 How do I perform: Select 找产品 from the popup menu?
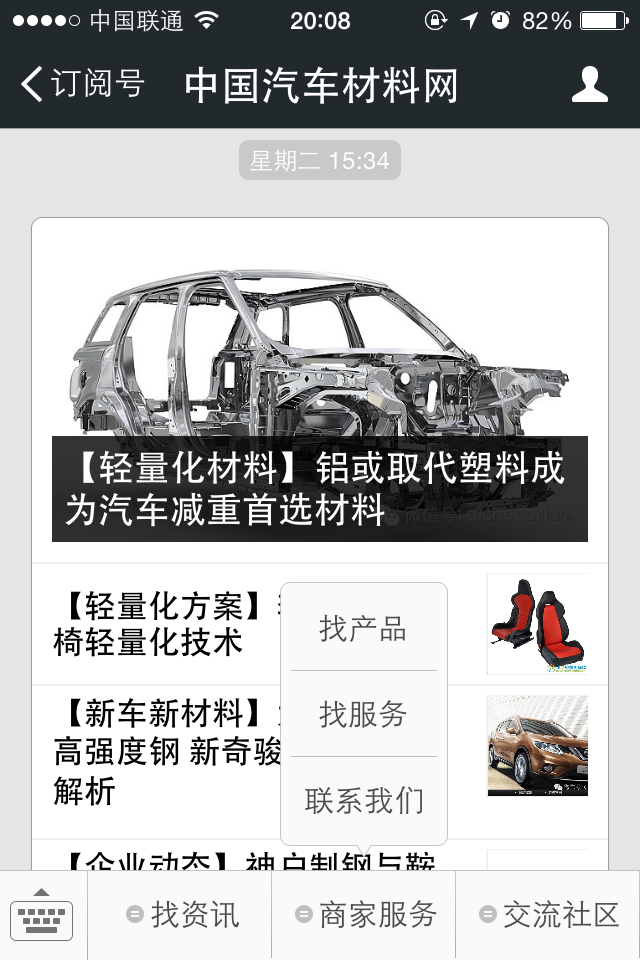[x=363, y=629]
